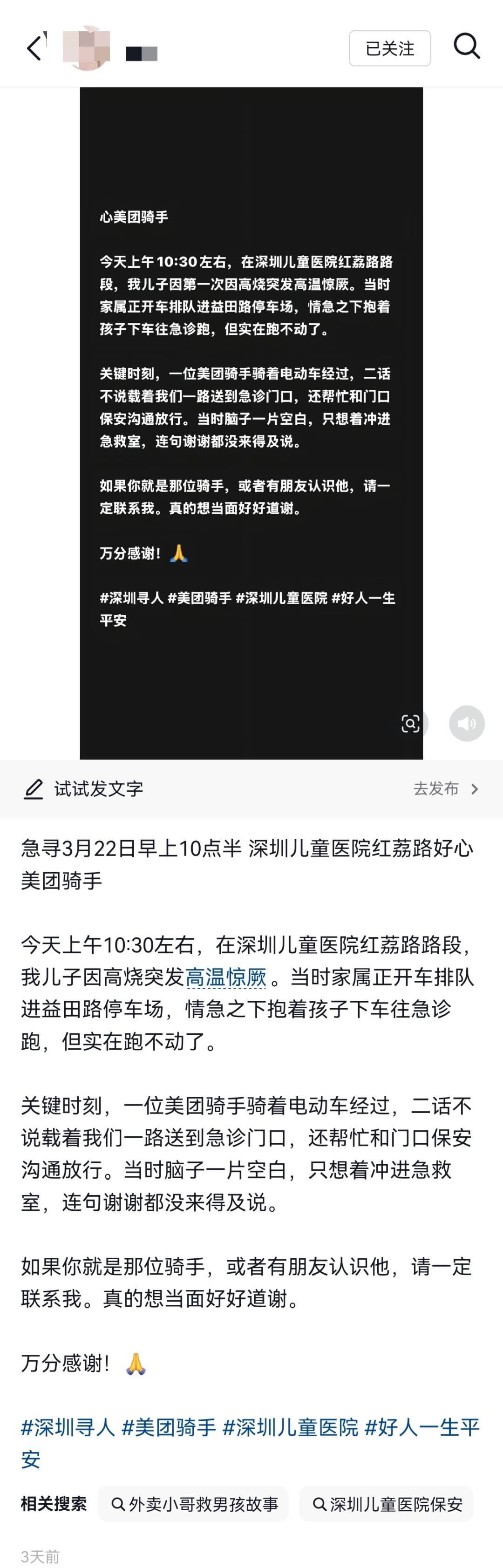Open the #美团骑手 hashtag in the caption
Viewport: 503px width, 1568px height.
[169, 1427]
